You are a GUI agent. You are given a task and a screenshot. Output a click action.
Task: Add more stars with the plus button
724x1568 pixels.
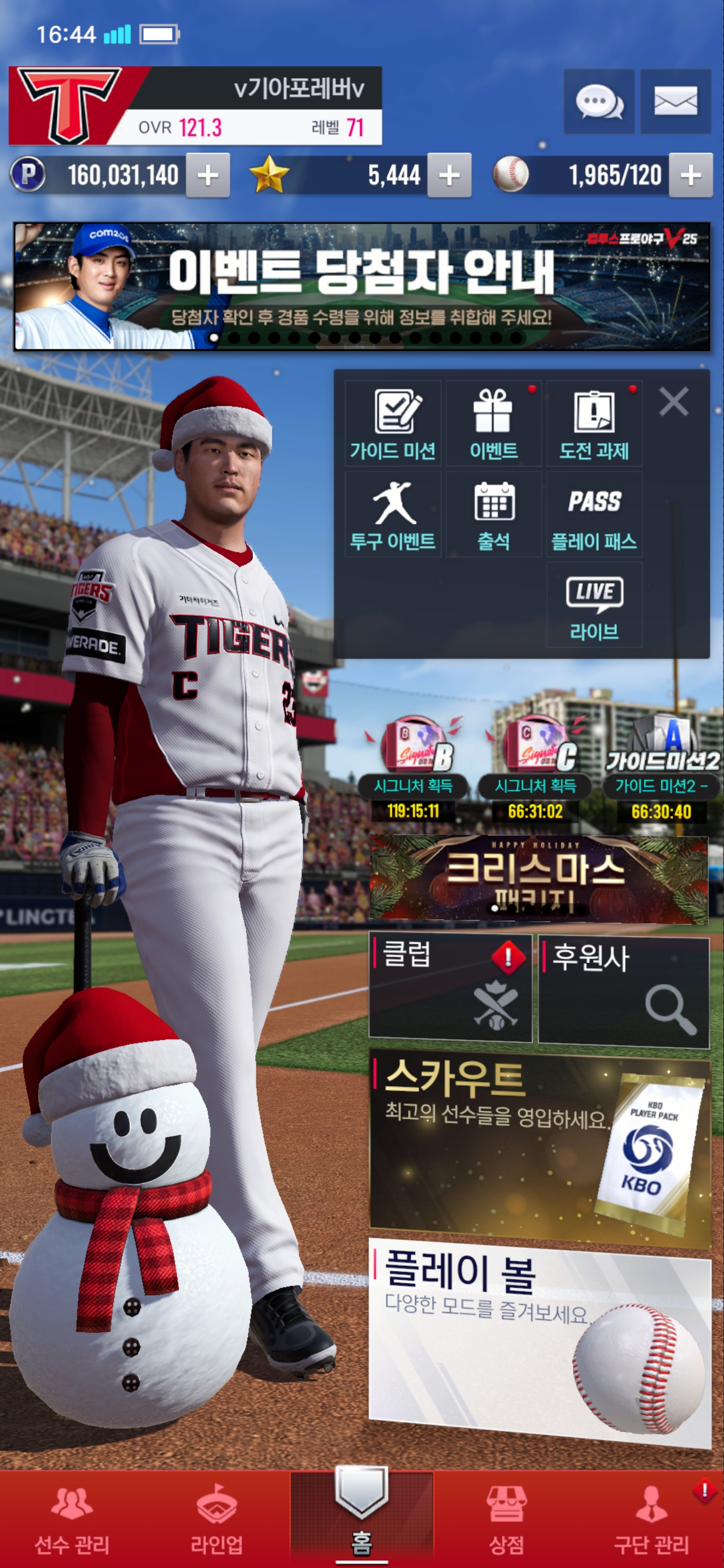[x=449, y=176]
